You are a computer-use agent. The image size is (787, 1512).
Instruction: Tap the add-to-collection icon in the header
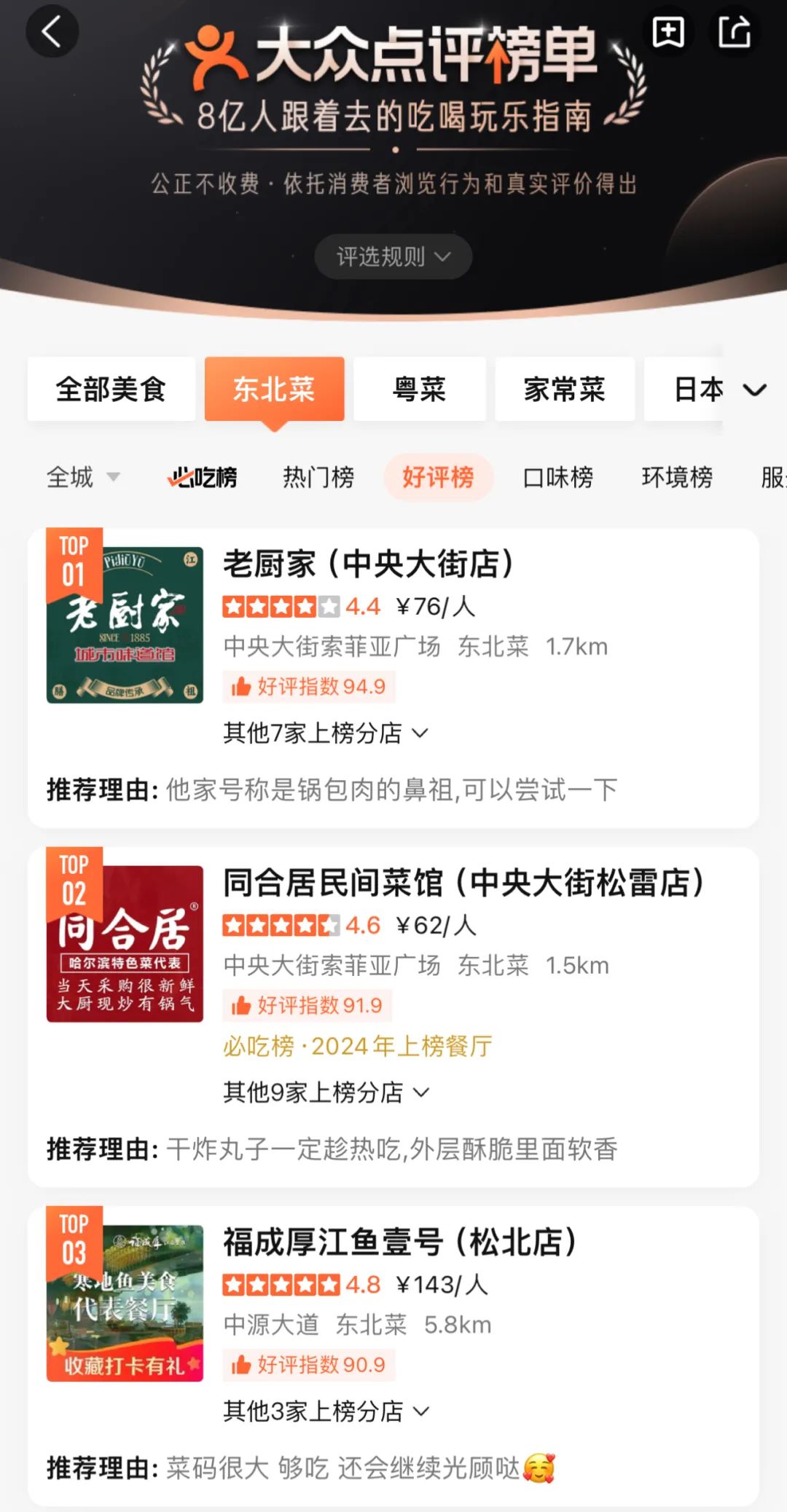[x=667, y=32]
